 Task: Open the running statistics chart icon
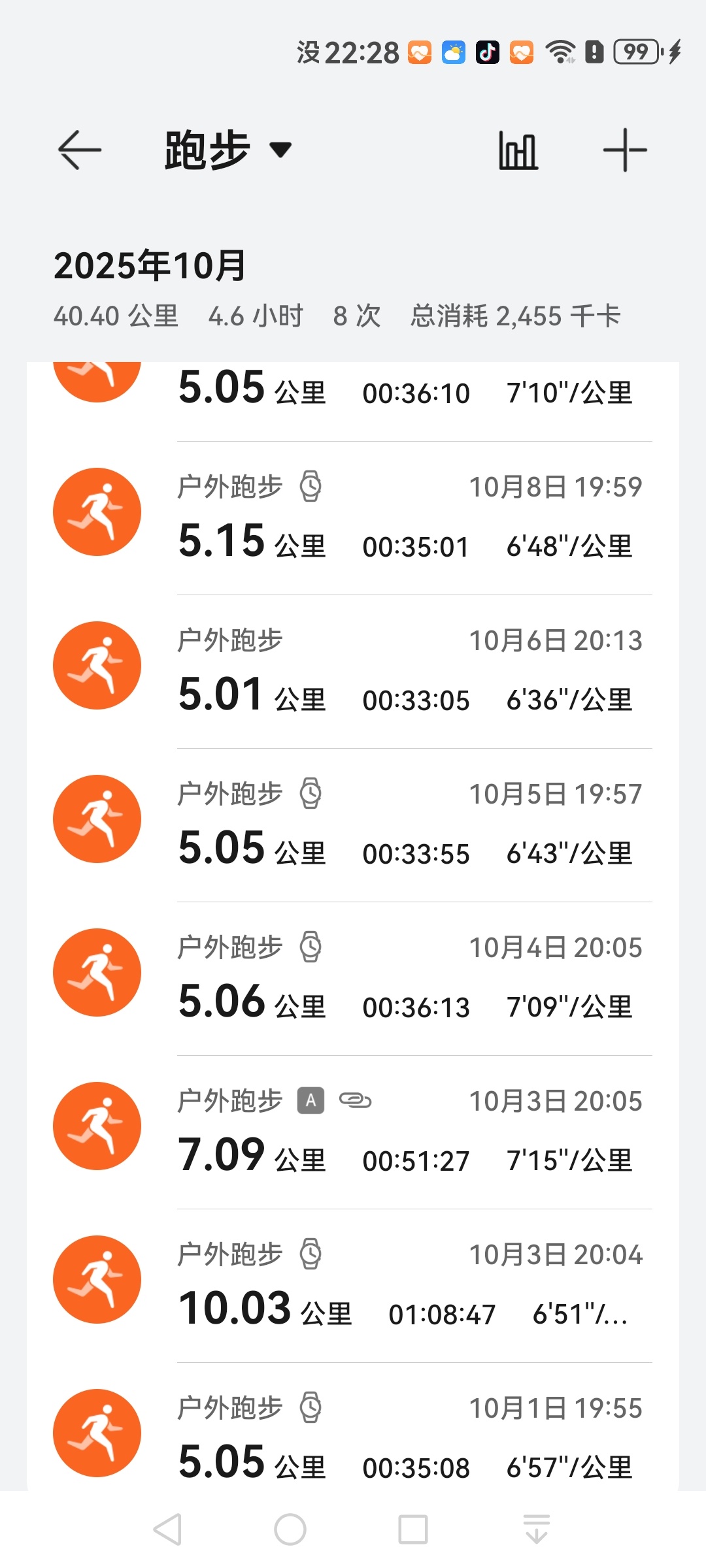[518, 150]
